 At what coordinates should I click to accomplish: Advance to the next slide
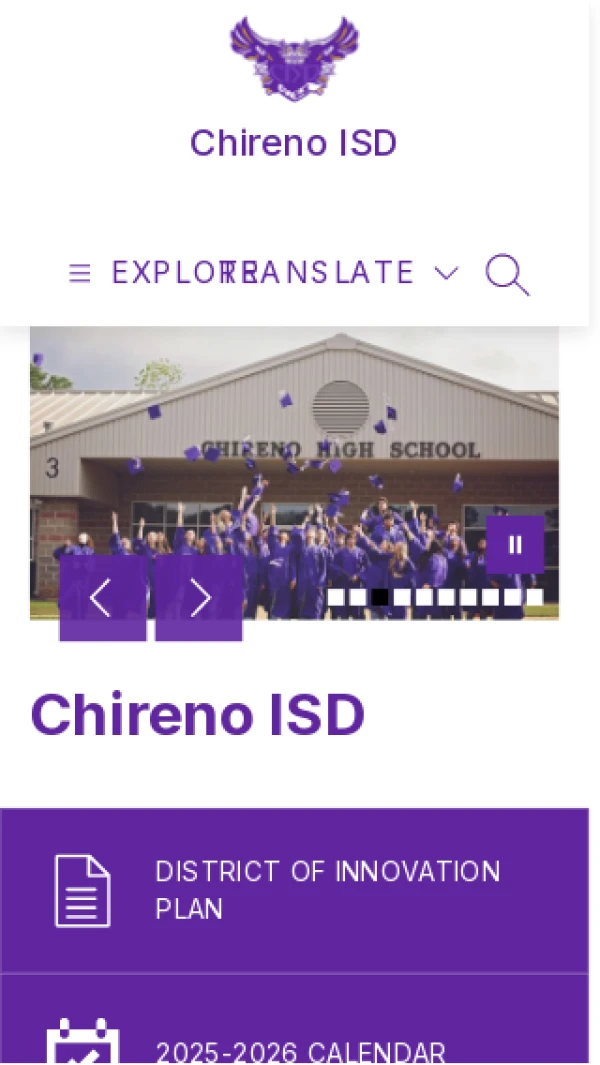click(198, 598)
